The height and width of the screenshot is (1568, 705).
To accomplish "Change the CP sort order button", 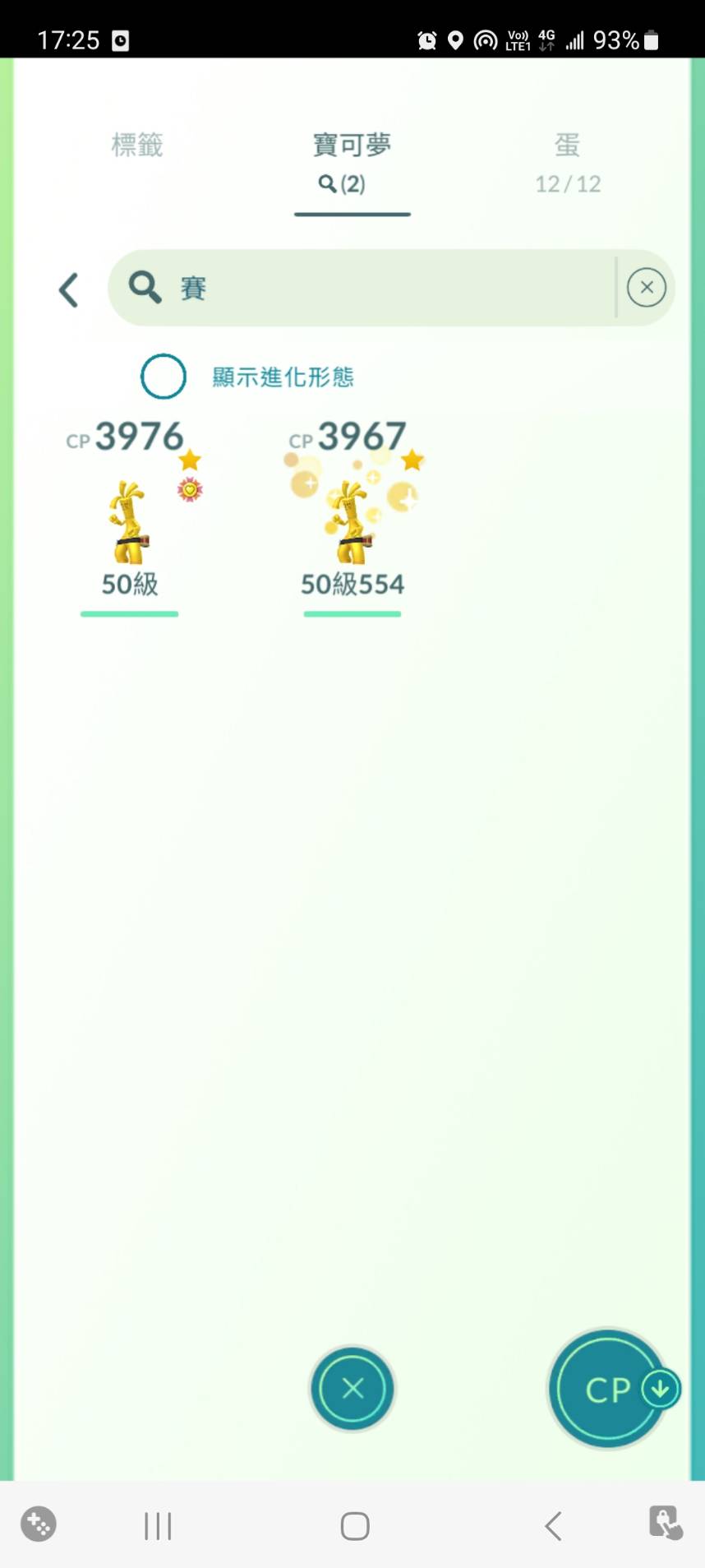I will 610,1389.
